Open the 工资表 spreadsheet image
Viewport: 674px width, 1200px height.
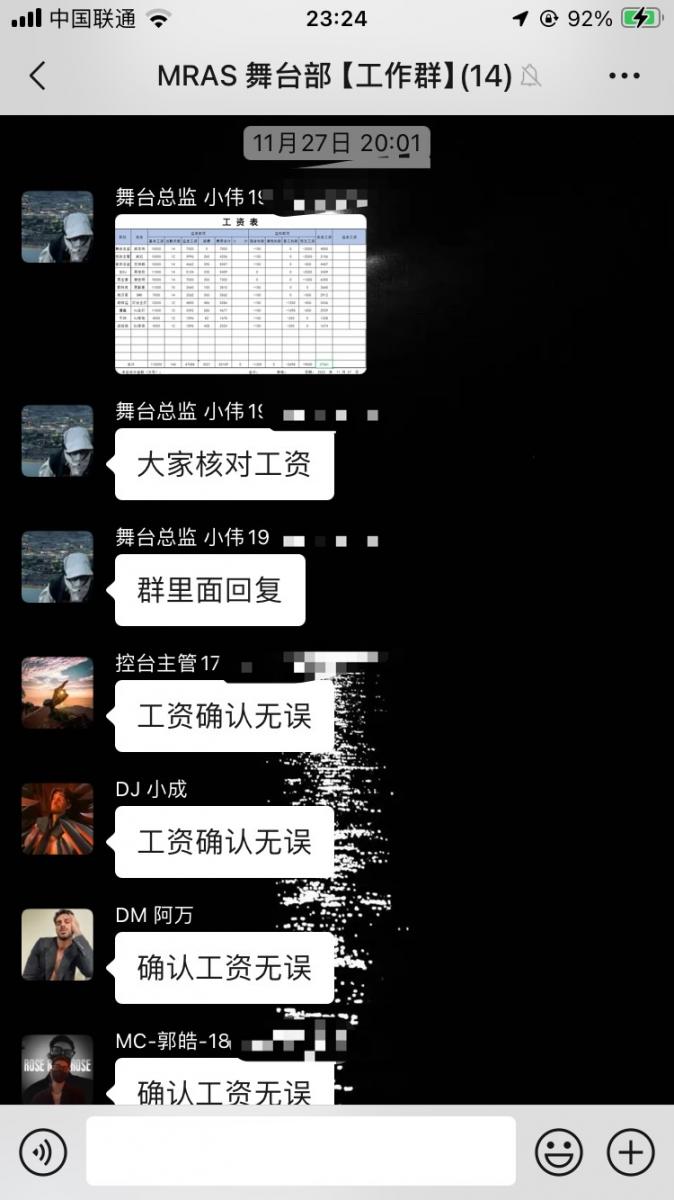click(x=240, y=294)
